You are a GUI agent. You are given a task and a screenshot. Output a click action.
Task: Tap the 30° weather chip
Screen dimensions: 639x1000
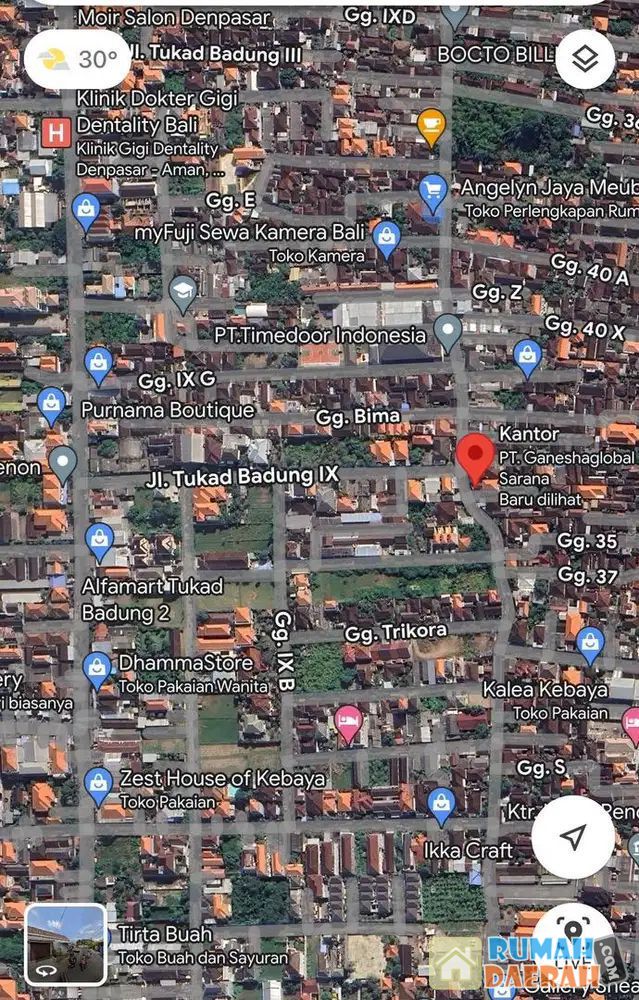77,59
